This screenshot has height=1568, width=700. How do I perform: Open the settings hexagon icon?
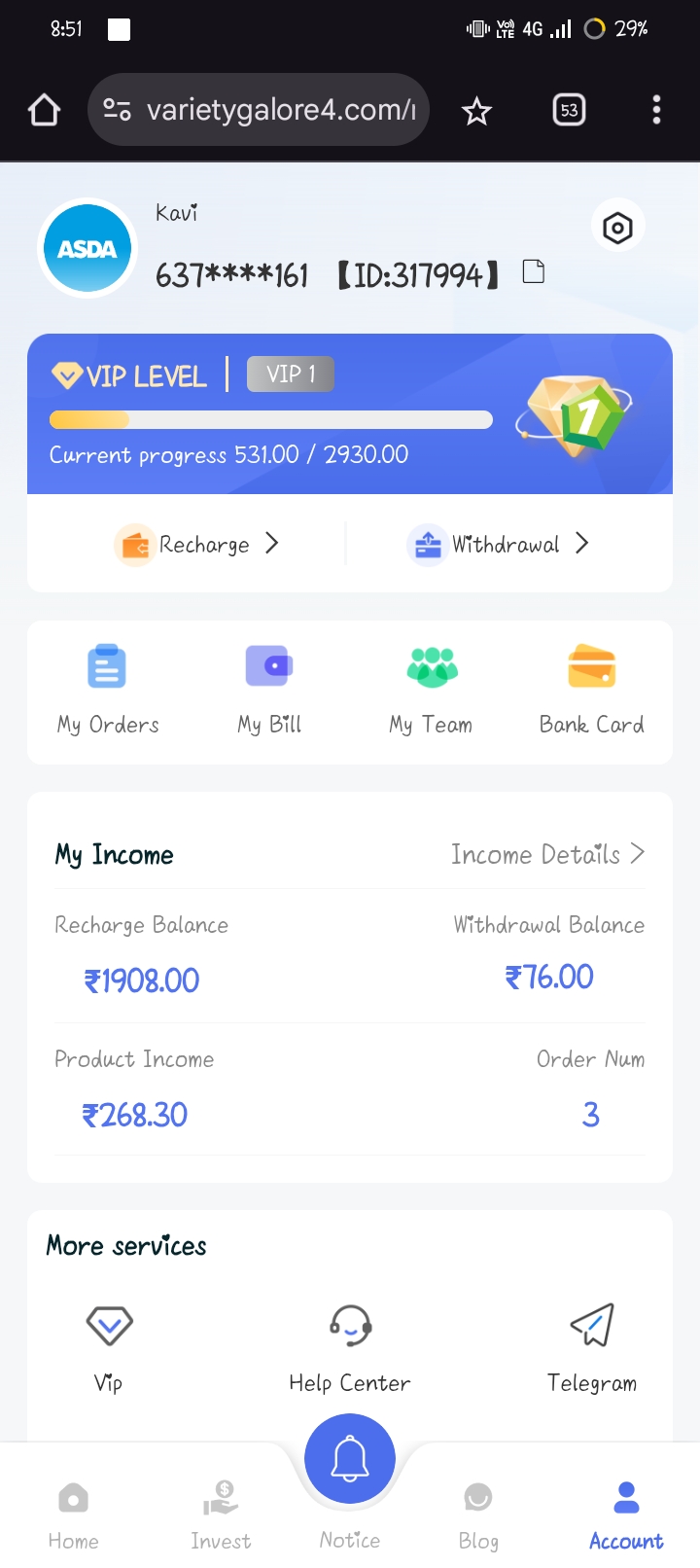coord(617,229)
